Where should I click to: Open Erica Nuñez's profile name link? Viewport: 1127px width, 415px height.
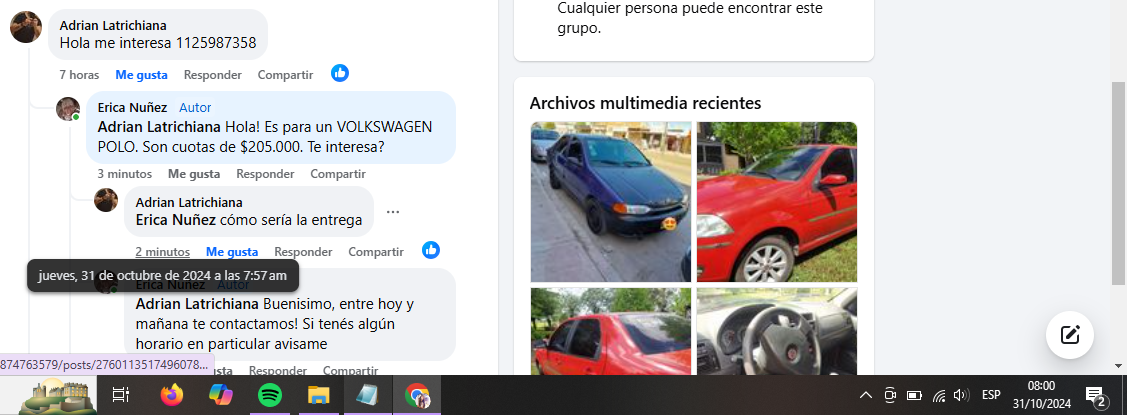click(134, 107)
